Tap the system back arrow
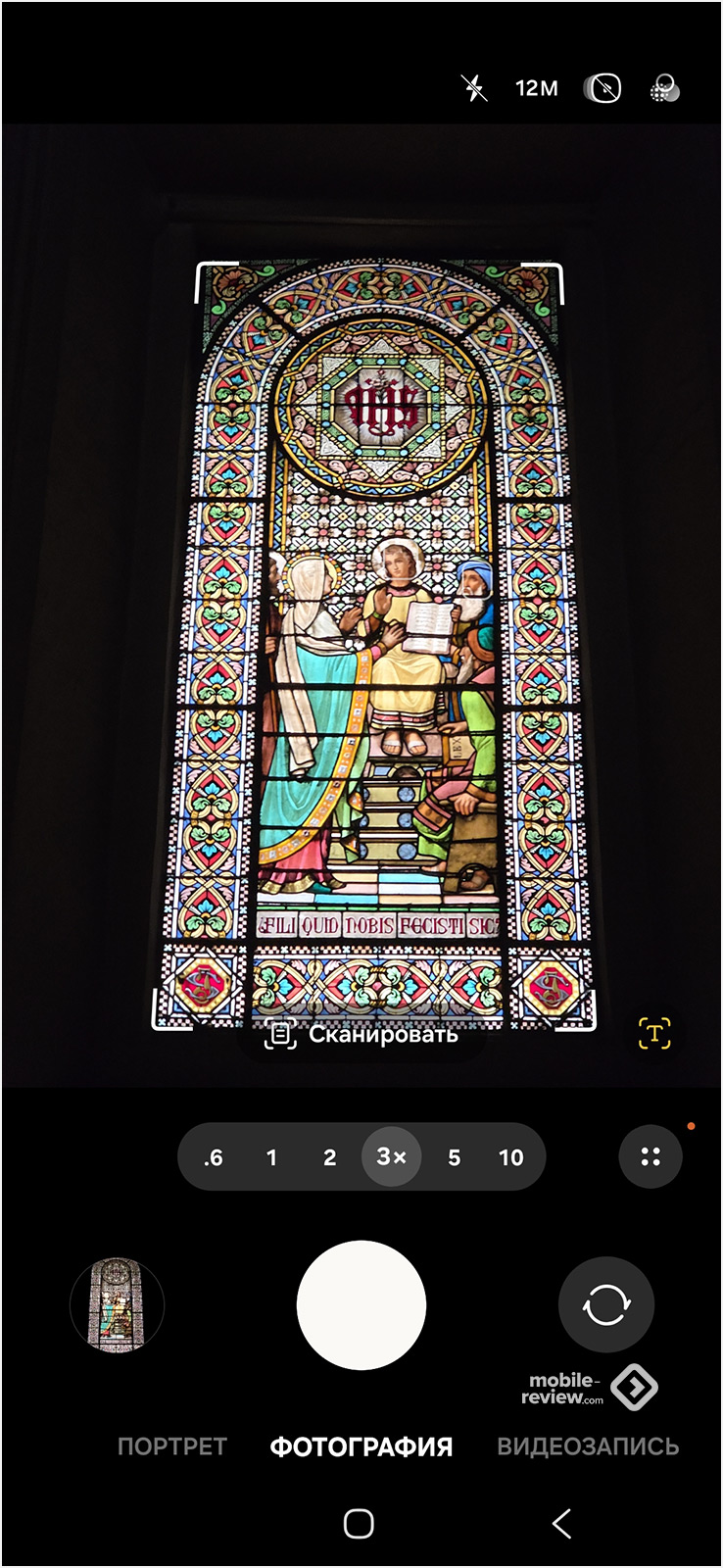723x1568 pixels. pyautogui.click(x=561, y=1523)
